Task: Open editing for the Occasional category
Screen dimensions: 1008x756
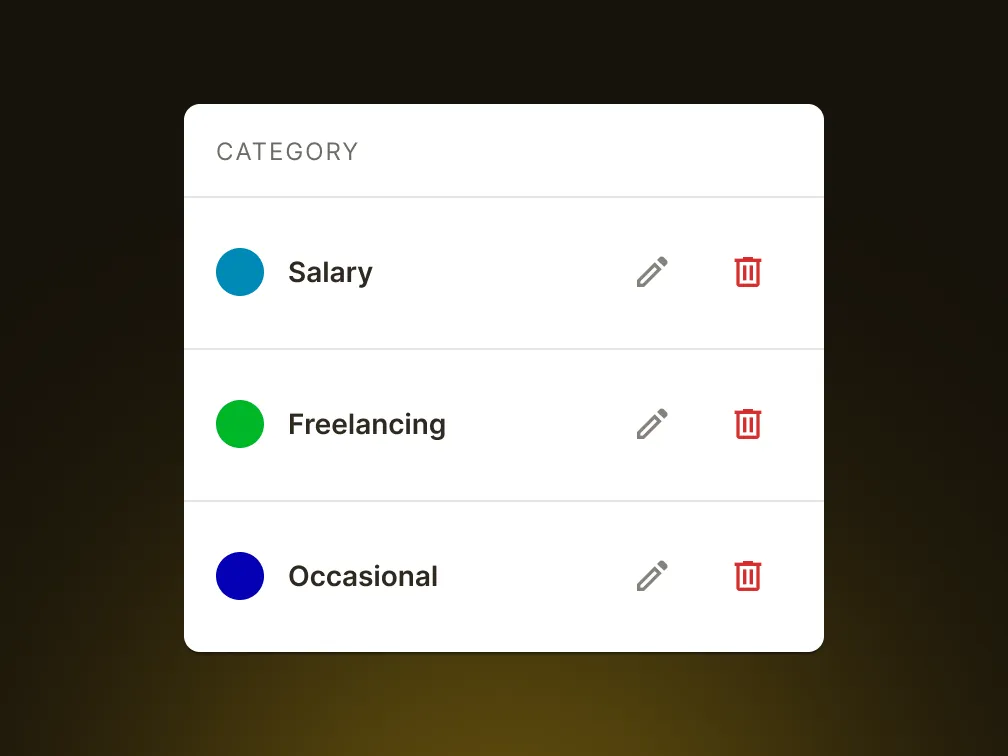Action: pos(652,576)
